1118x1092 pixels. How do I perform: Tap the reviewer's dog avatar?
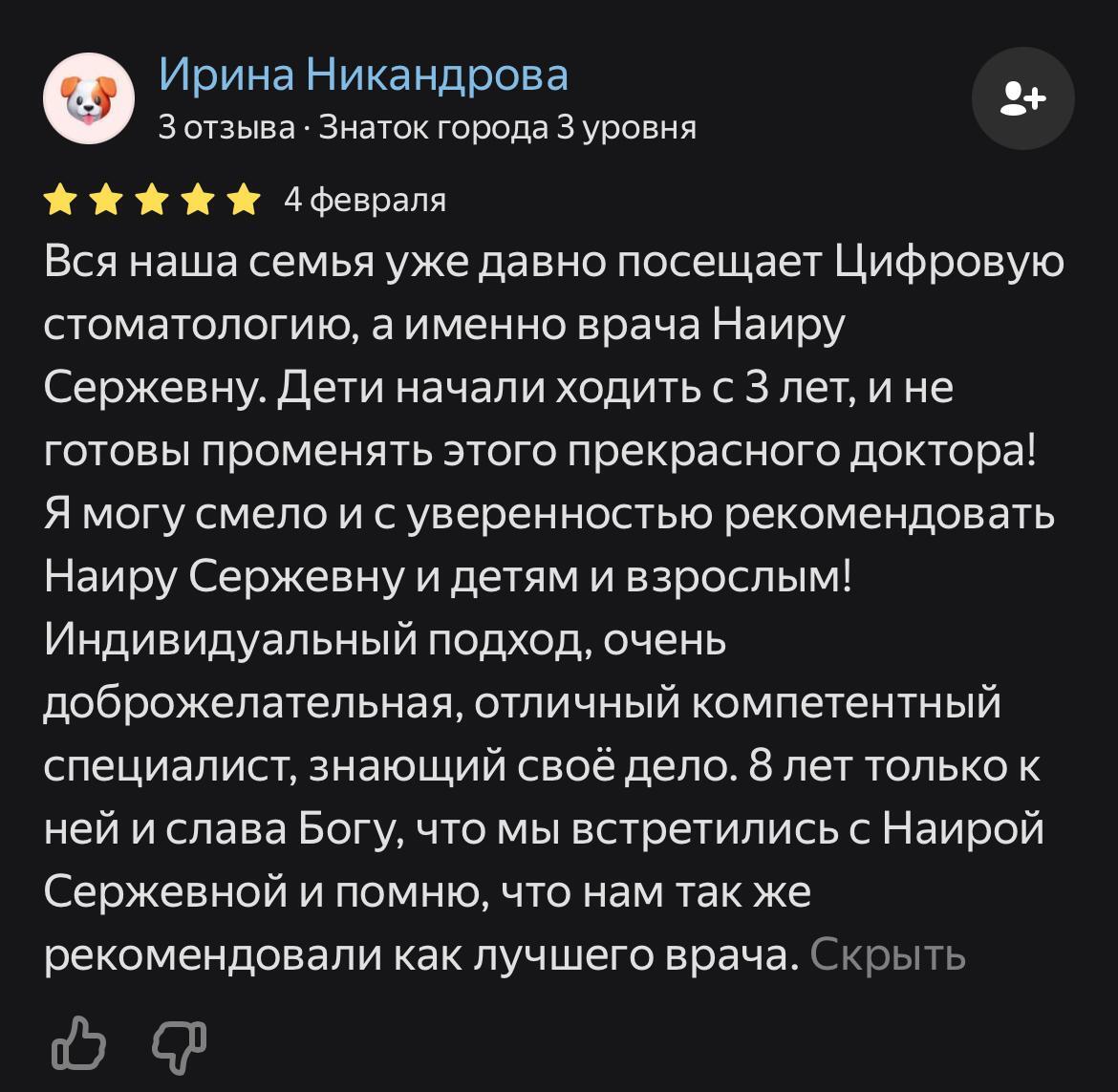(x=89, y=98)
